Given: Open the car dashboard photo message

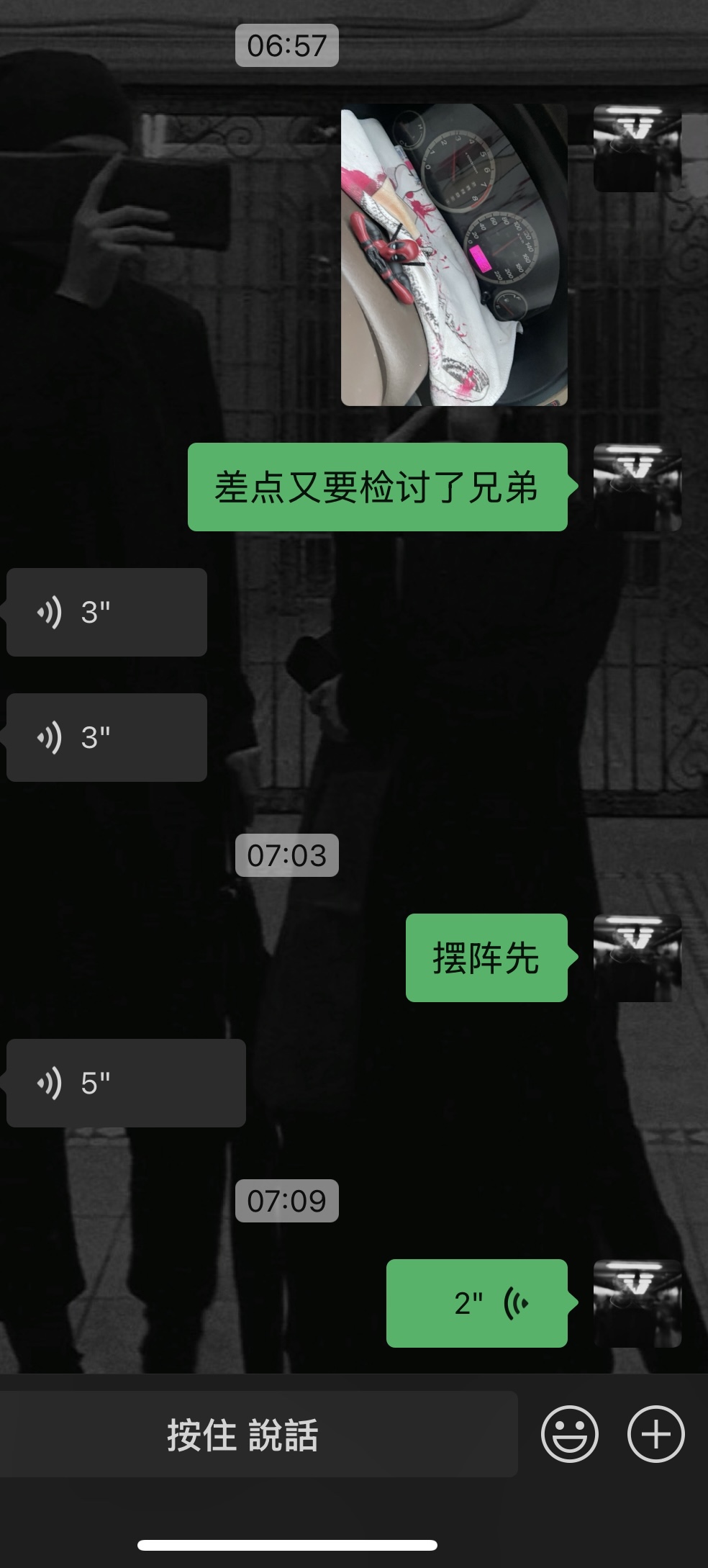Looking at the screenshot, I should click(x=454, y=255).
